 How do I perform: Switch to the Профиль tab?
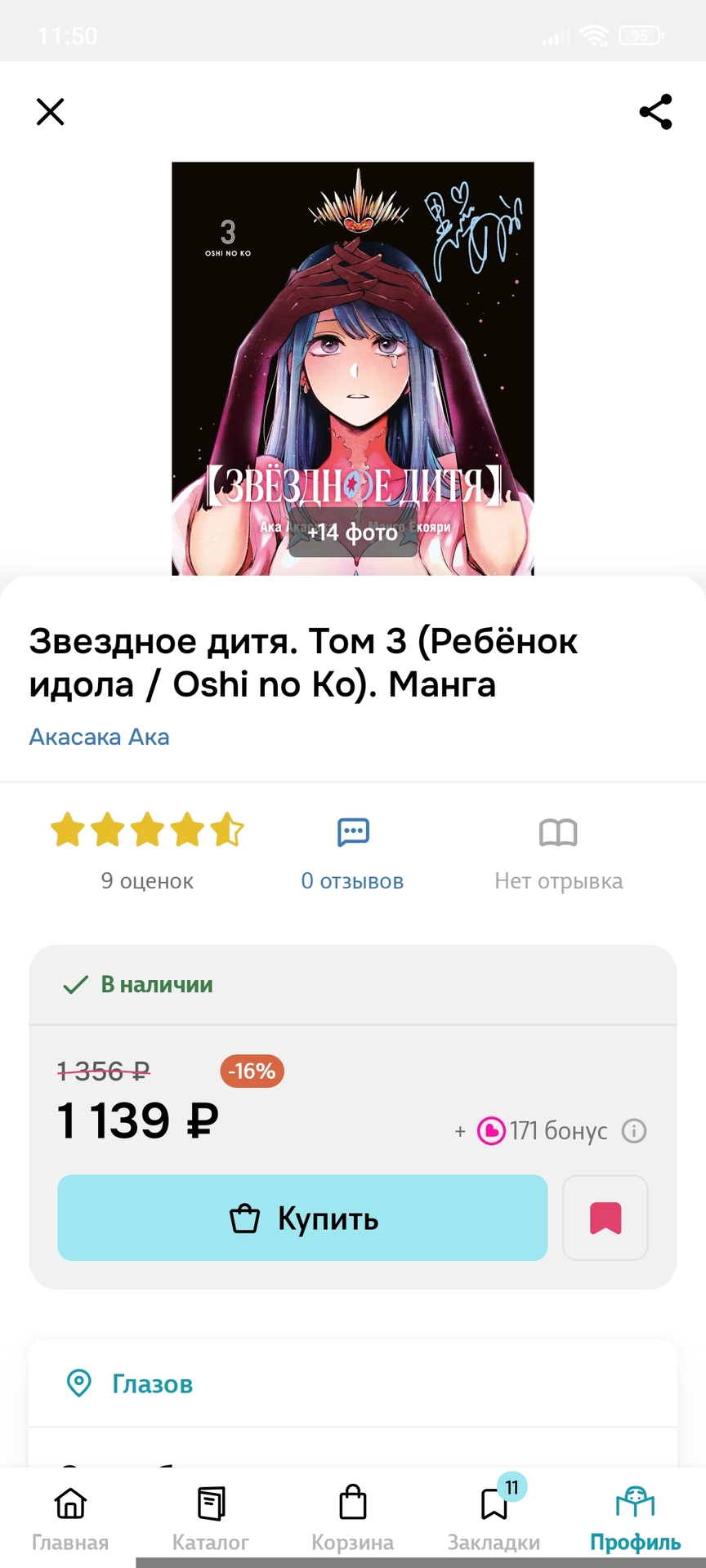click(635, 1517)
